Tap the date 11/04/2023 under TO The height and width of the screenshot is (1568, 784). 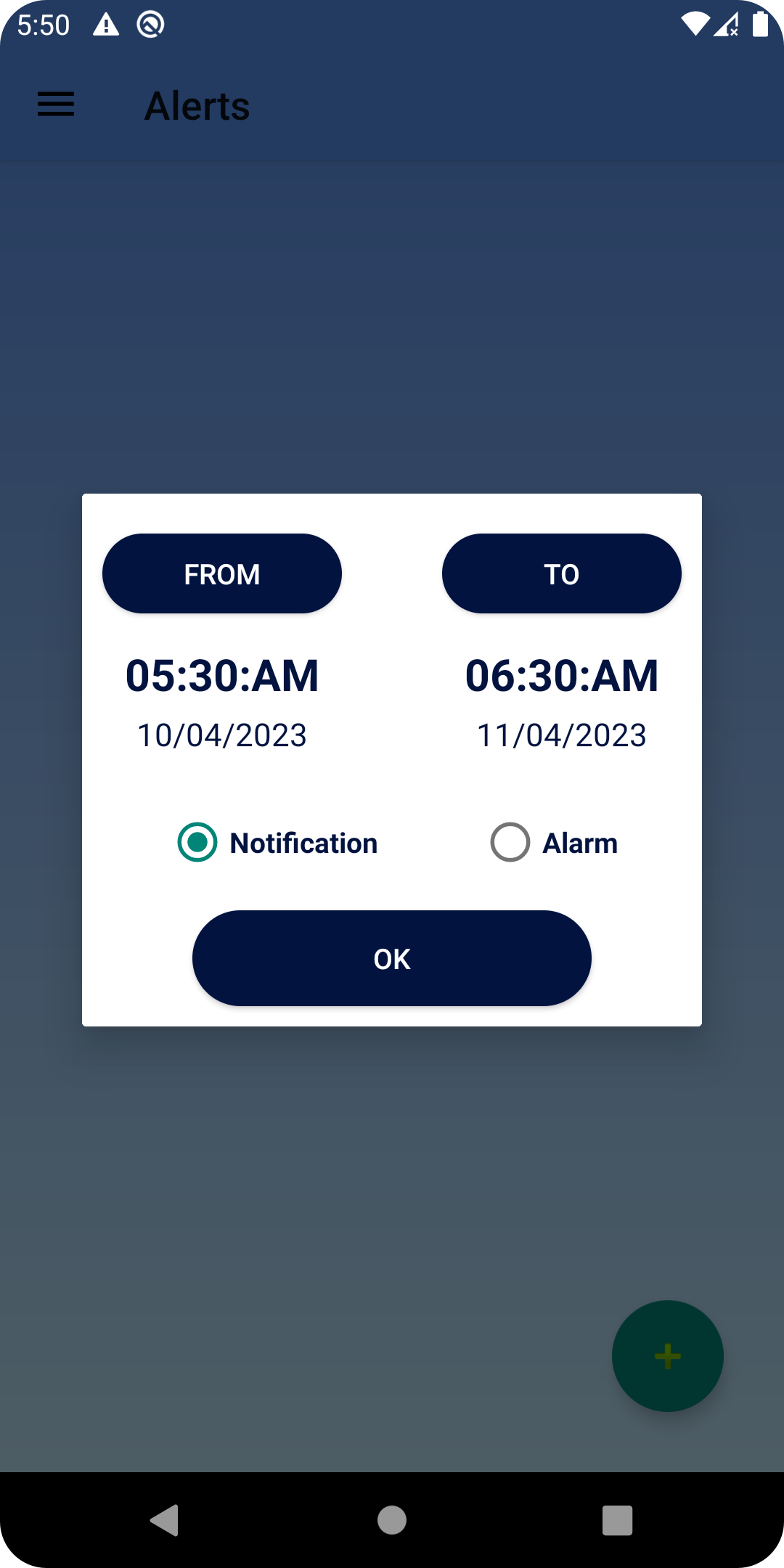(561, 735)
